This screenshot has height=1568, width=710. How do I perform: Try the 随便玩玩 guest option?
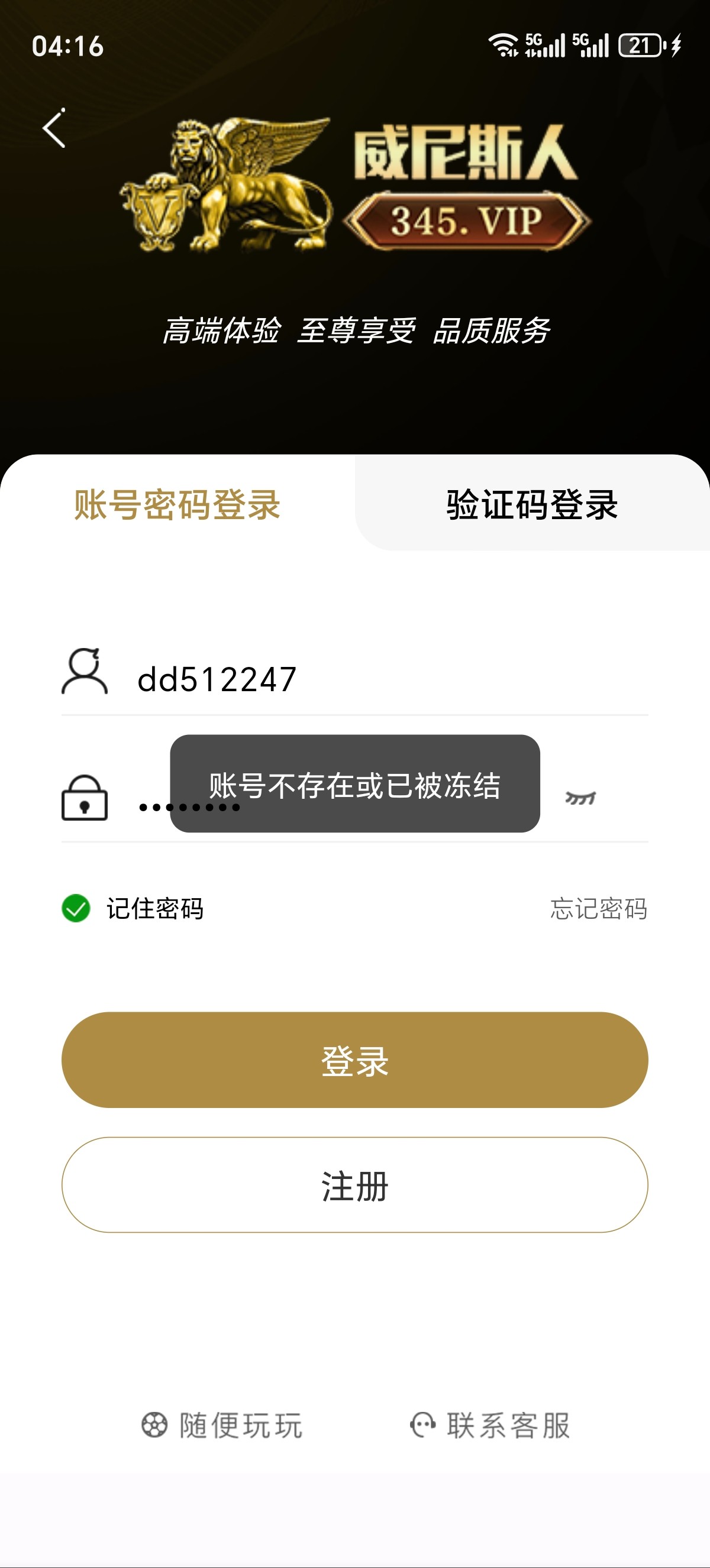pyautogui.click(x=222, y=1425)
